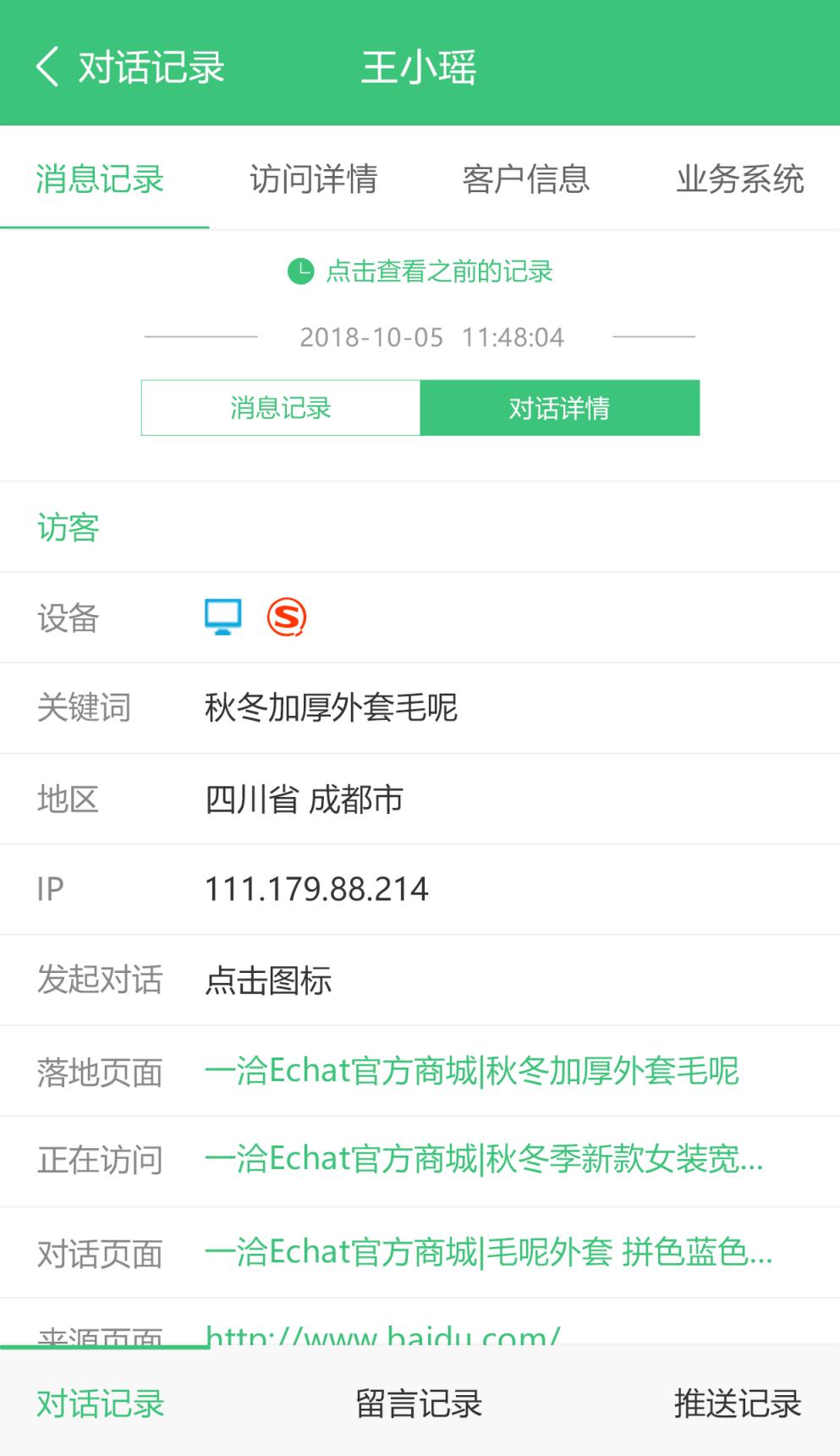Viewport: 840px width, 1456px height.
Task: Select the 消息记录 top tab
Action: tap(100, 179)
